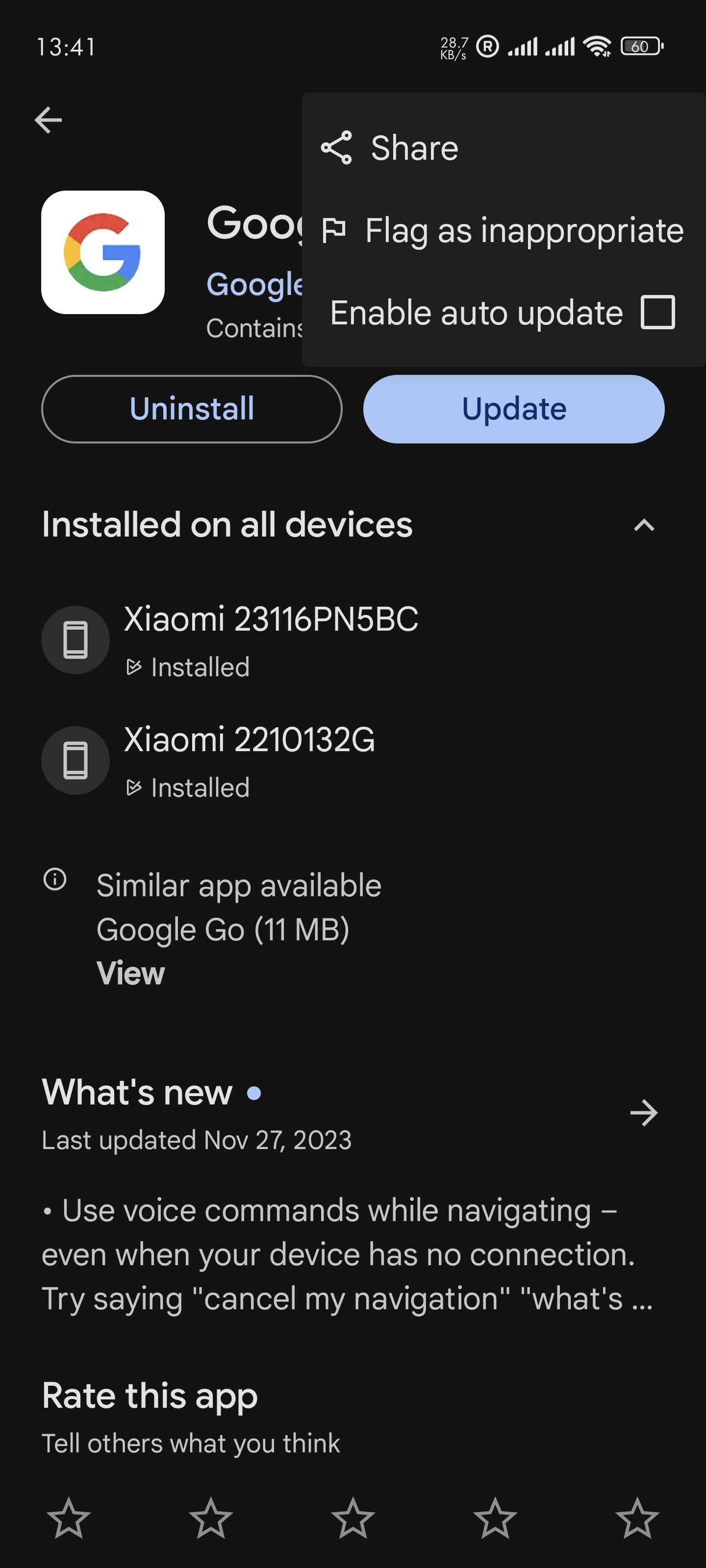Image resolution: width=706 pixels, height=1568 pixels.
Task: Rate the app three stars
Action: (353, 1518)
